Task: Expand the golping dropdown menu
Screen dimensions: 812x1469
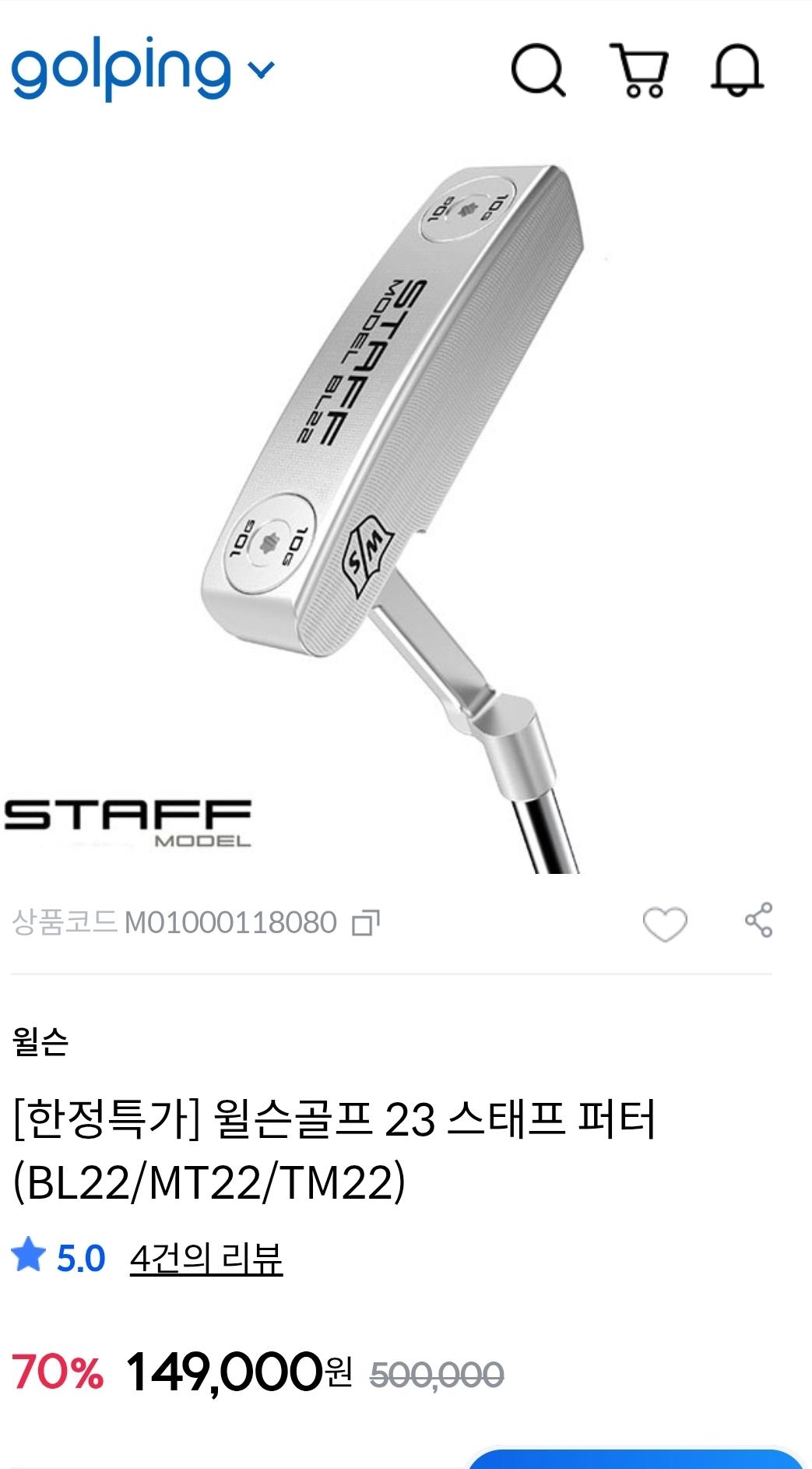Action: [x=260, y=71]
